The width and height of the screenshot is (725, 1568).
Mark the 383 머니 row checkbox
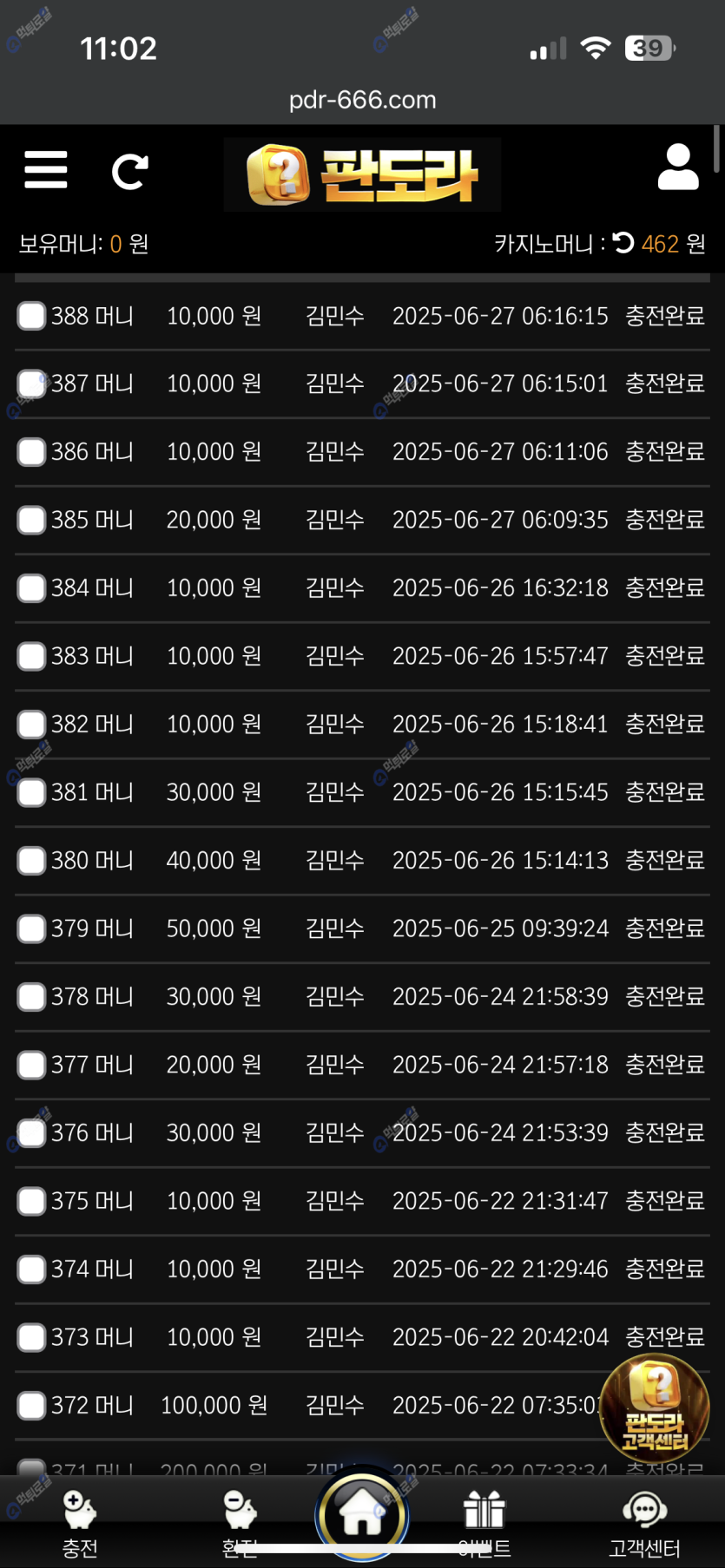click(x=32, y=656)
